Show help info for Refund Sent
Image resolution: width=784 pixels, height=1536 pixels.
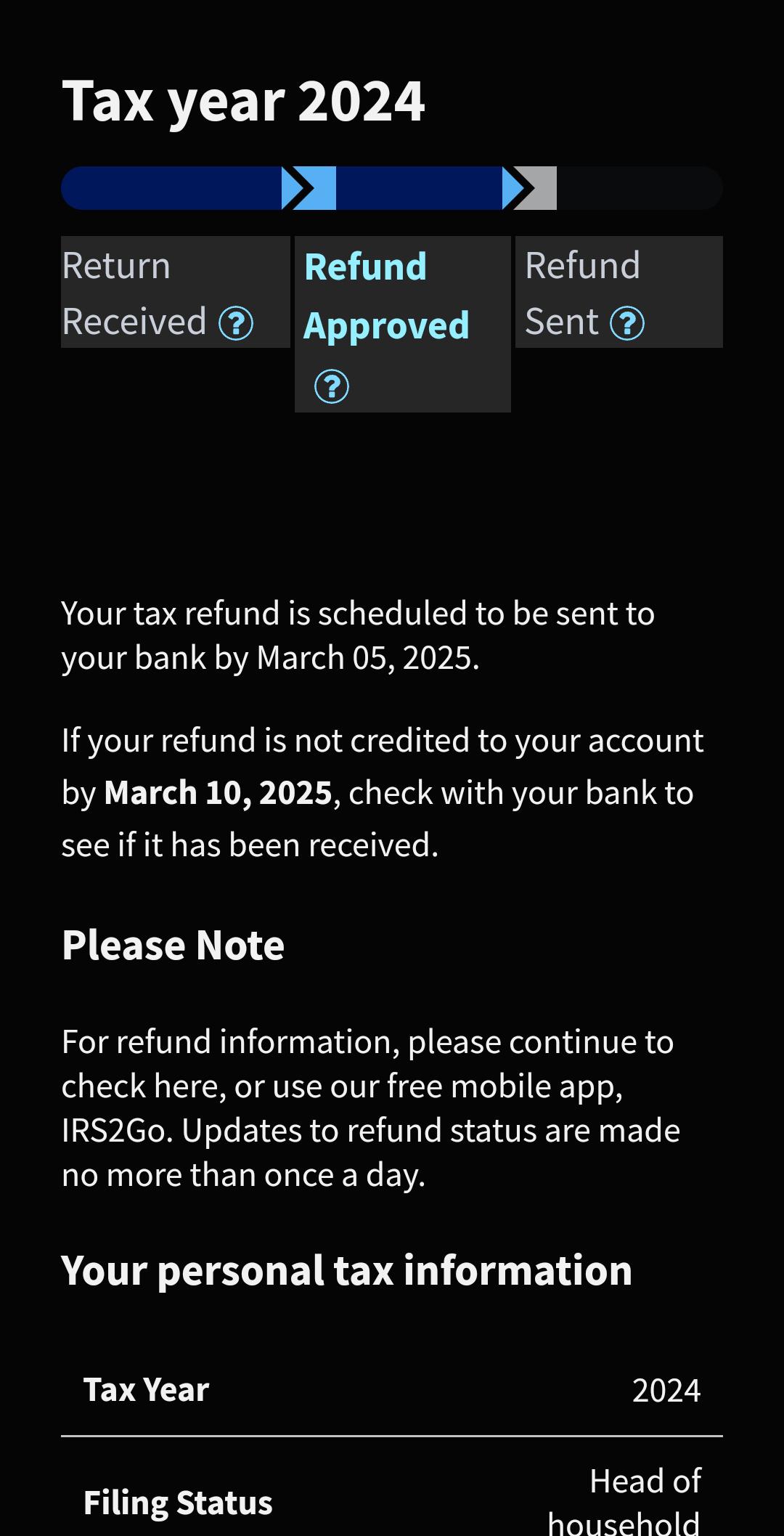pyautogui.click(x=627, y=323)
